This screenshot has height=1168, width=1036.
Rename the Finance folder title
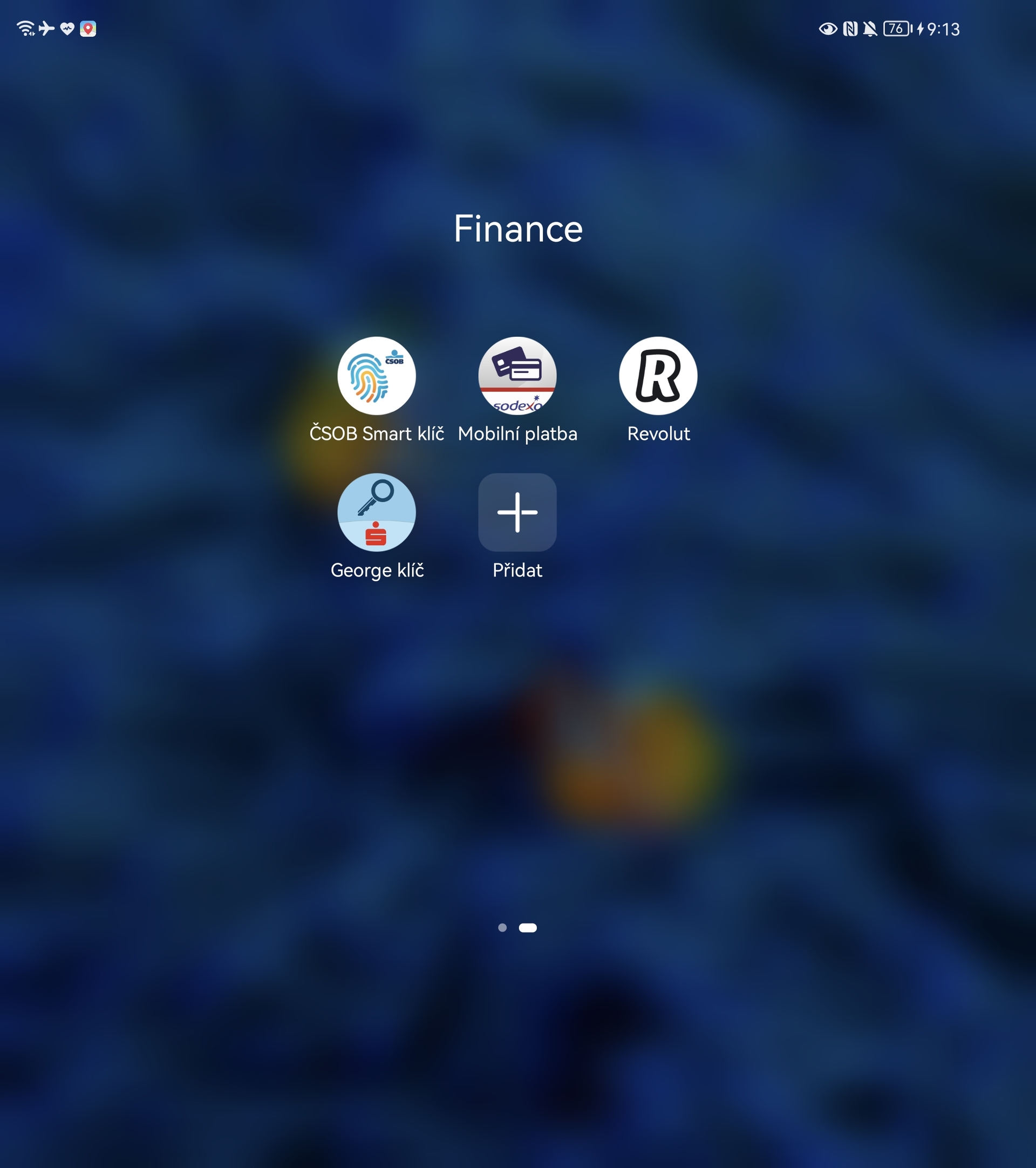pyautogui.click(x=517, y=229)
